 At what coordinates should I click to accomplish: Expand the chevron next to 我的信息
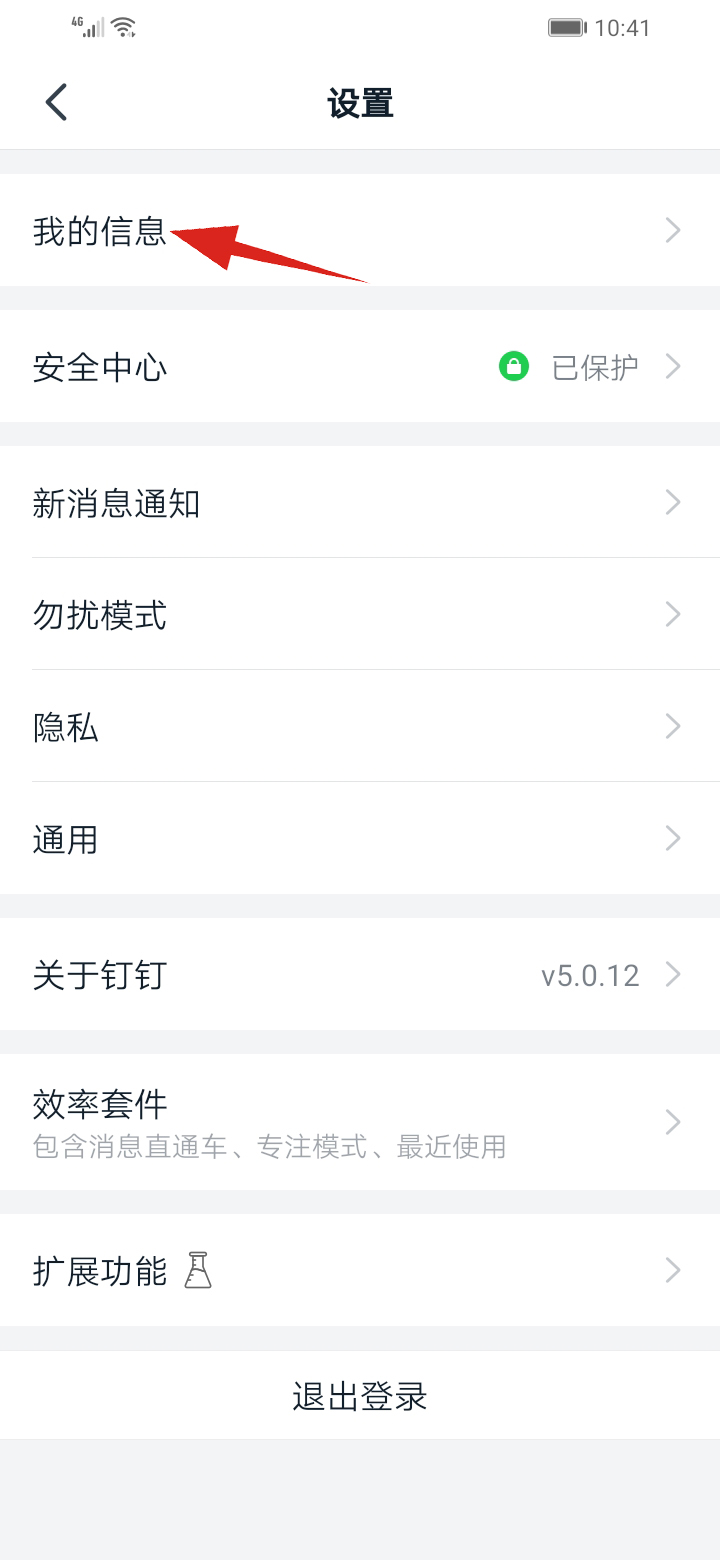[x=672, y=230]
